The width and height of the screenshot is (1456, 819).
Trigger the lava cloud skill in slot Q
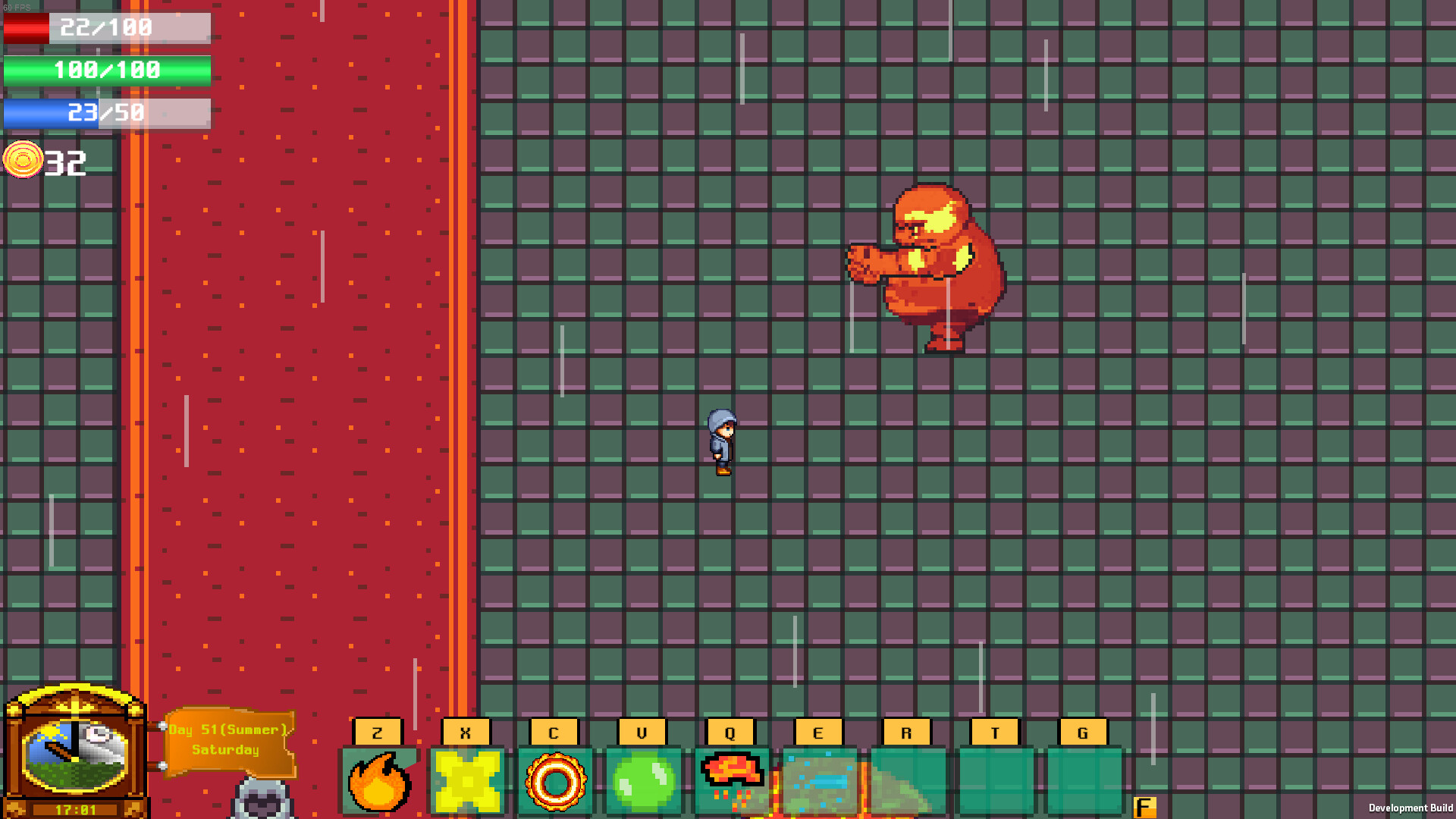point(731,781)
